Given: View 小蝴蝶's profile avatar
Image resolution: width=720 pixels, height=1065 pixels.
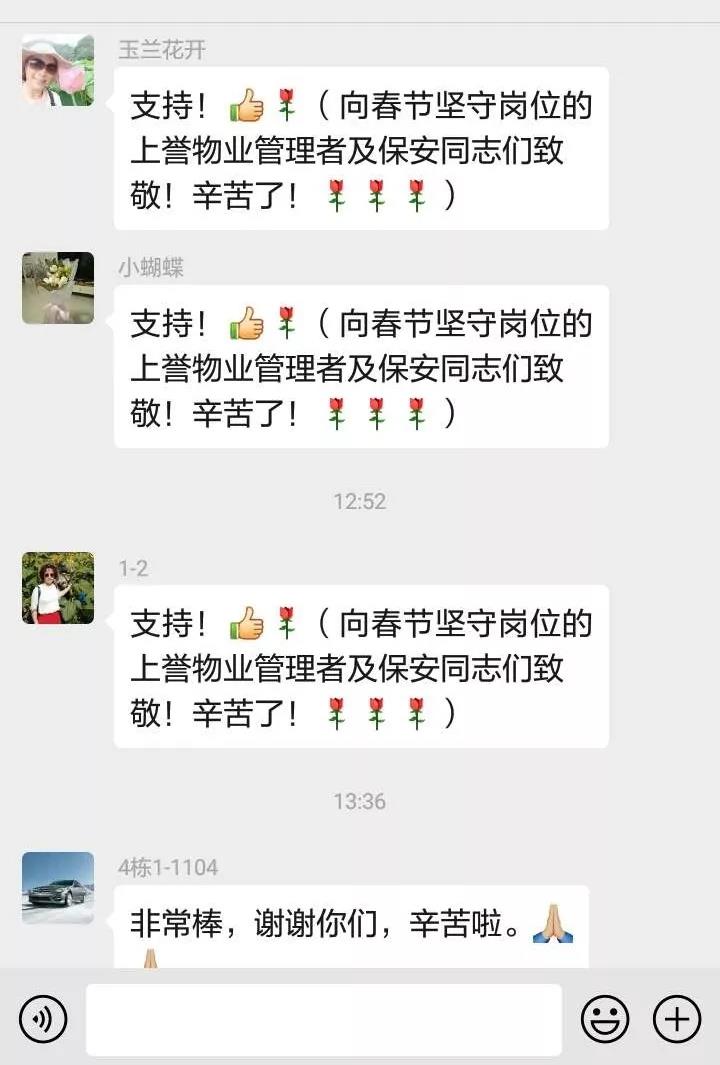Looking at the screenshot, I should (x=58, y=288).
